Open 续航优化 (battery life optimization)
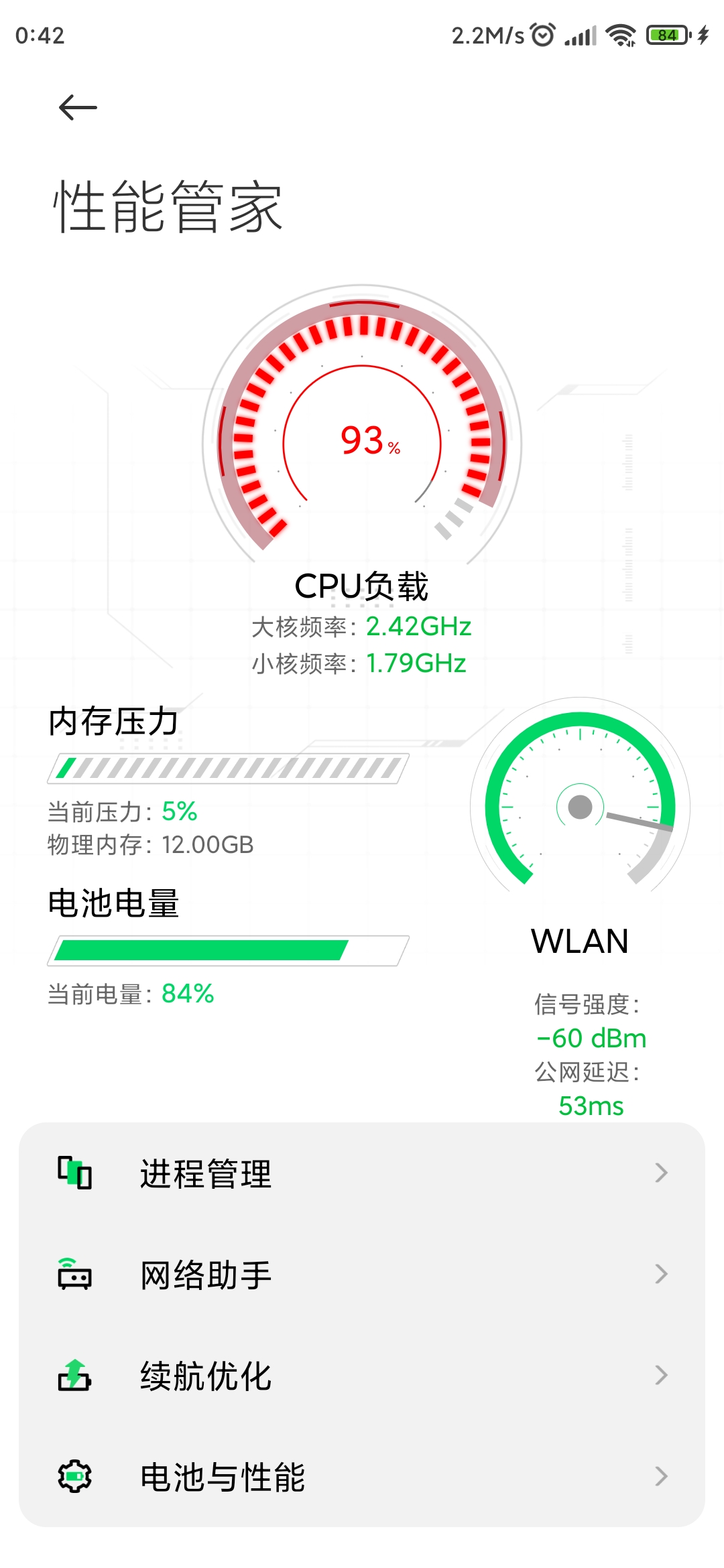The width and height of the screenshot is (724, 1568). [x=362, y=1376]
